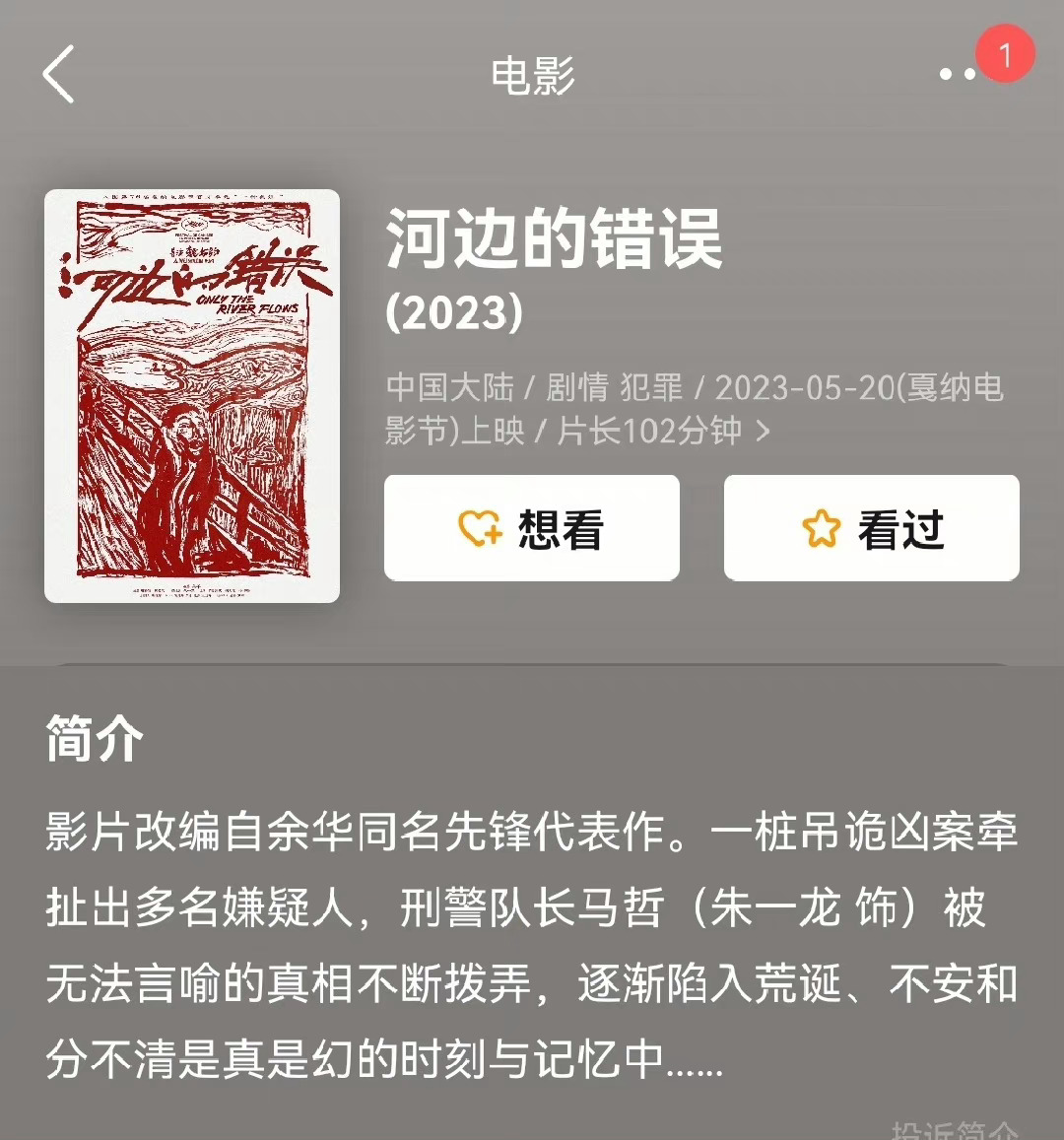Open the movie poster thumbnail
This screenshot has height=1140, width=1064.
(x=192, y=394)
